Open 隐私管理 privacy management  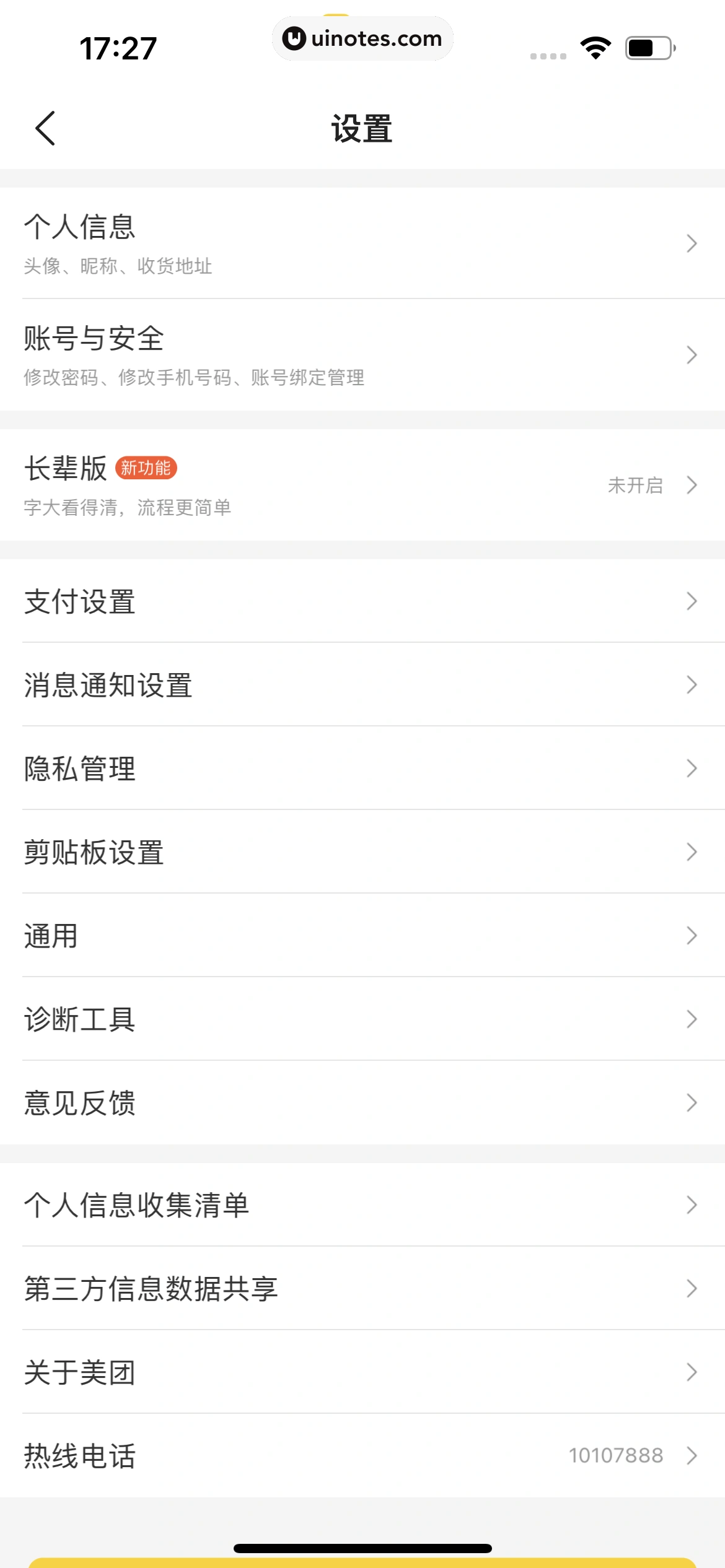pos(248,768)
